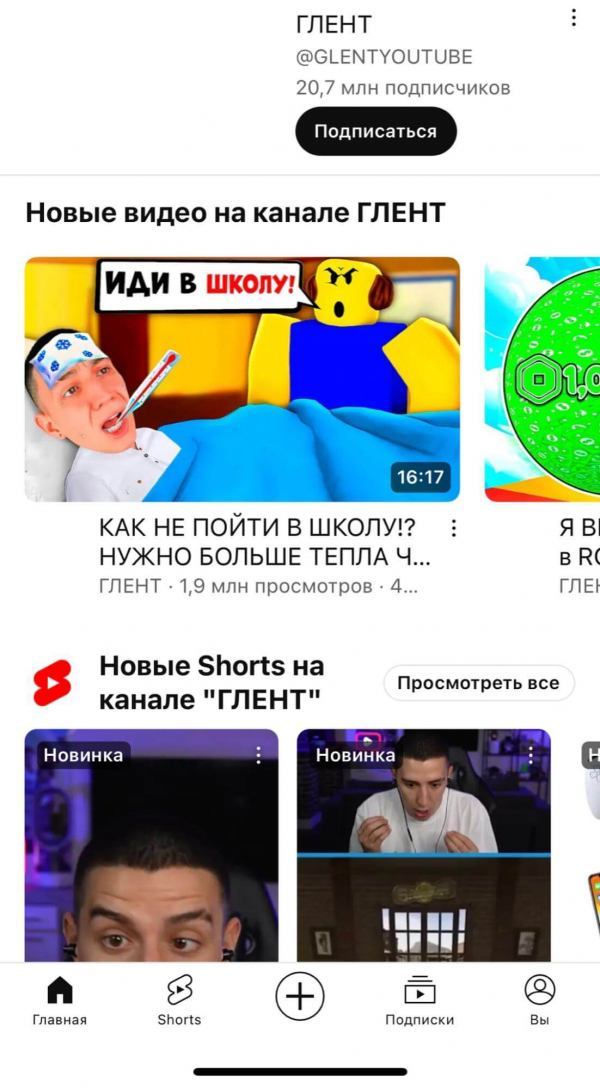
Task: Subscribe to the ГЛЕНТ channel
Action: [375, 131]
